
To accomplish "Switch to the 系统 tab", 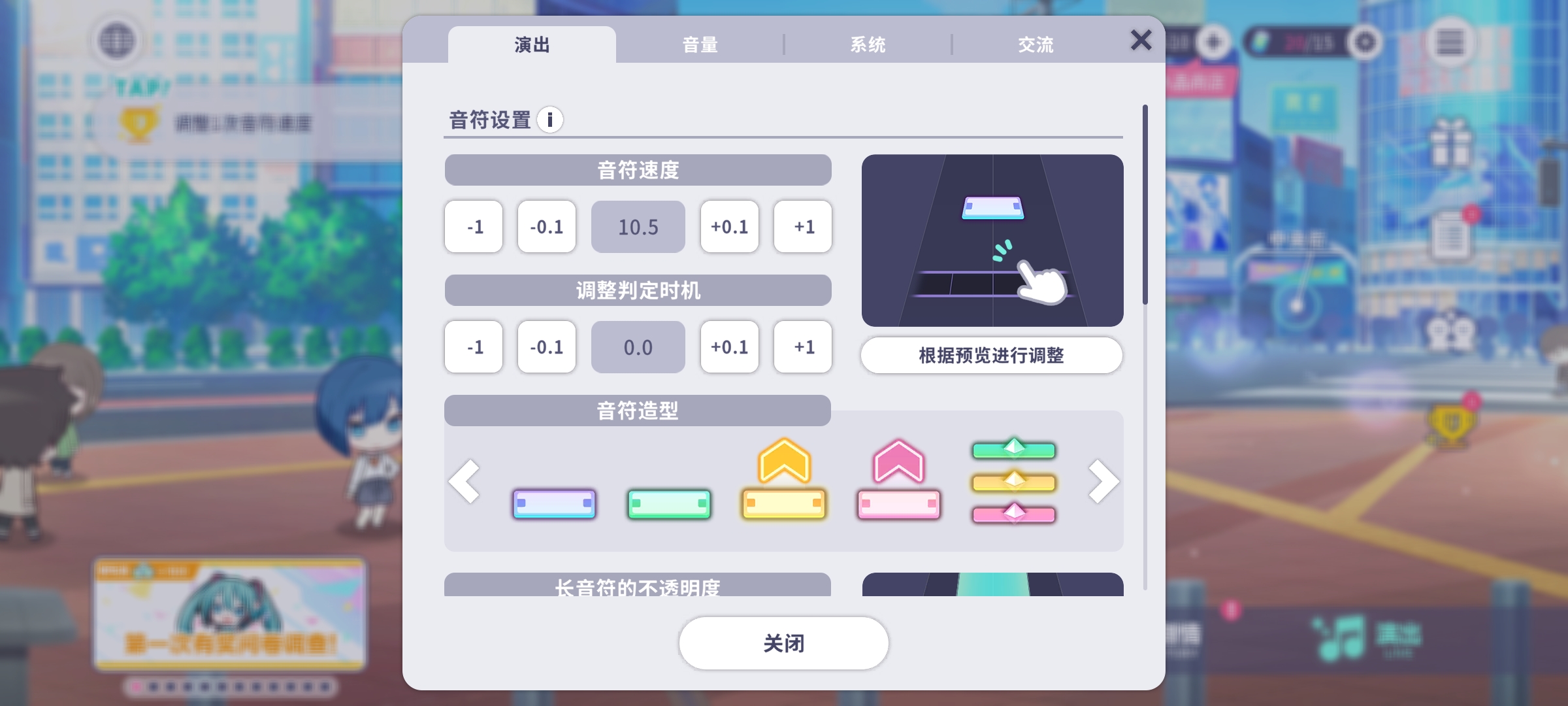I will point(868,44).
